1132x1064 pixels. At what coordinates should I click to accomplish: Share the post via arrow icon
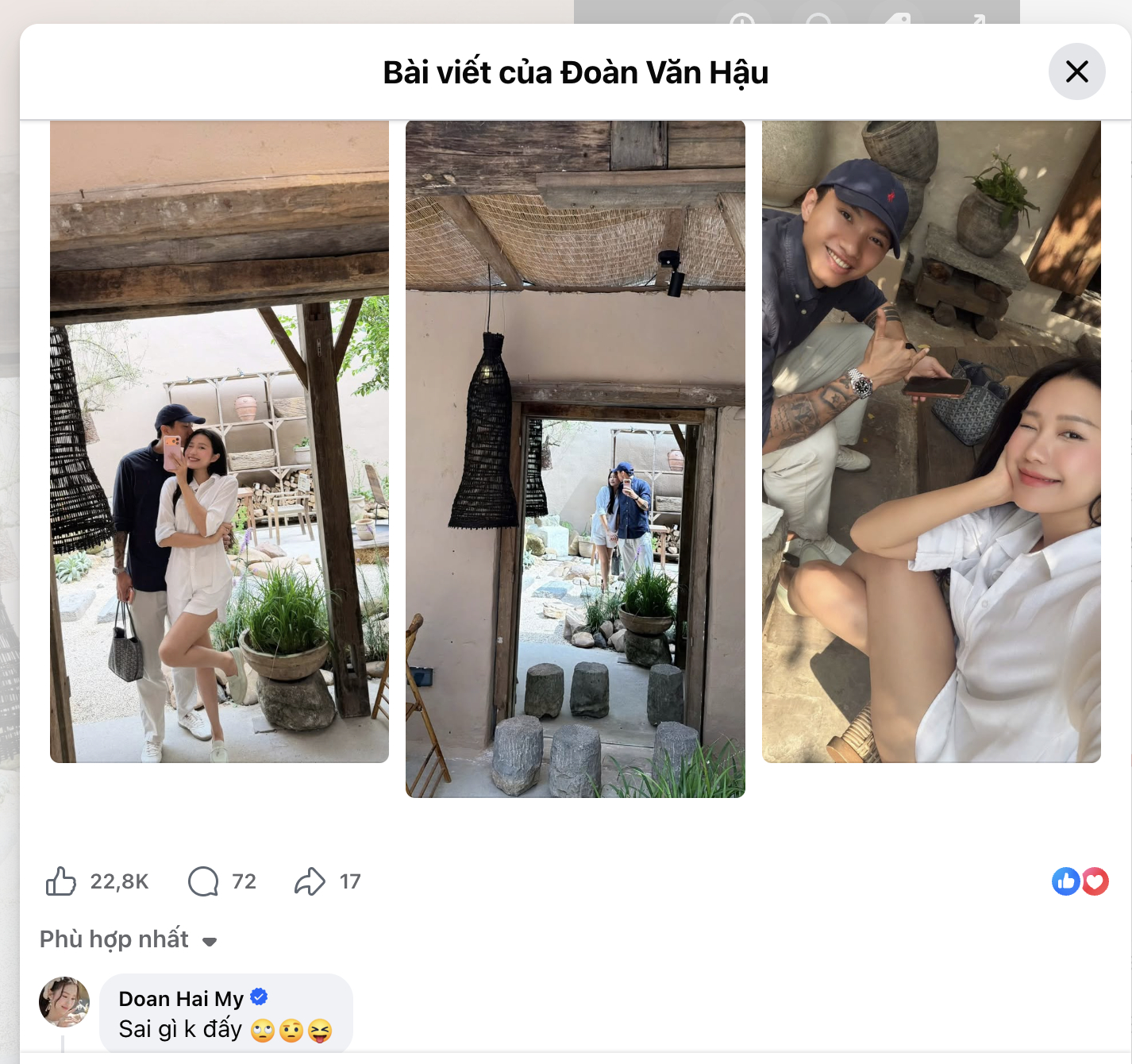click(310, 881)
